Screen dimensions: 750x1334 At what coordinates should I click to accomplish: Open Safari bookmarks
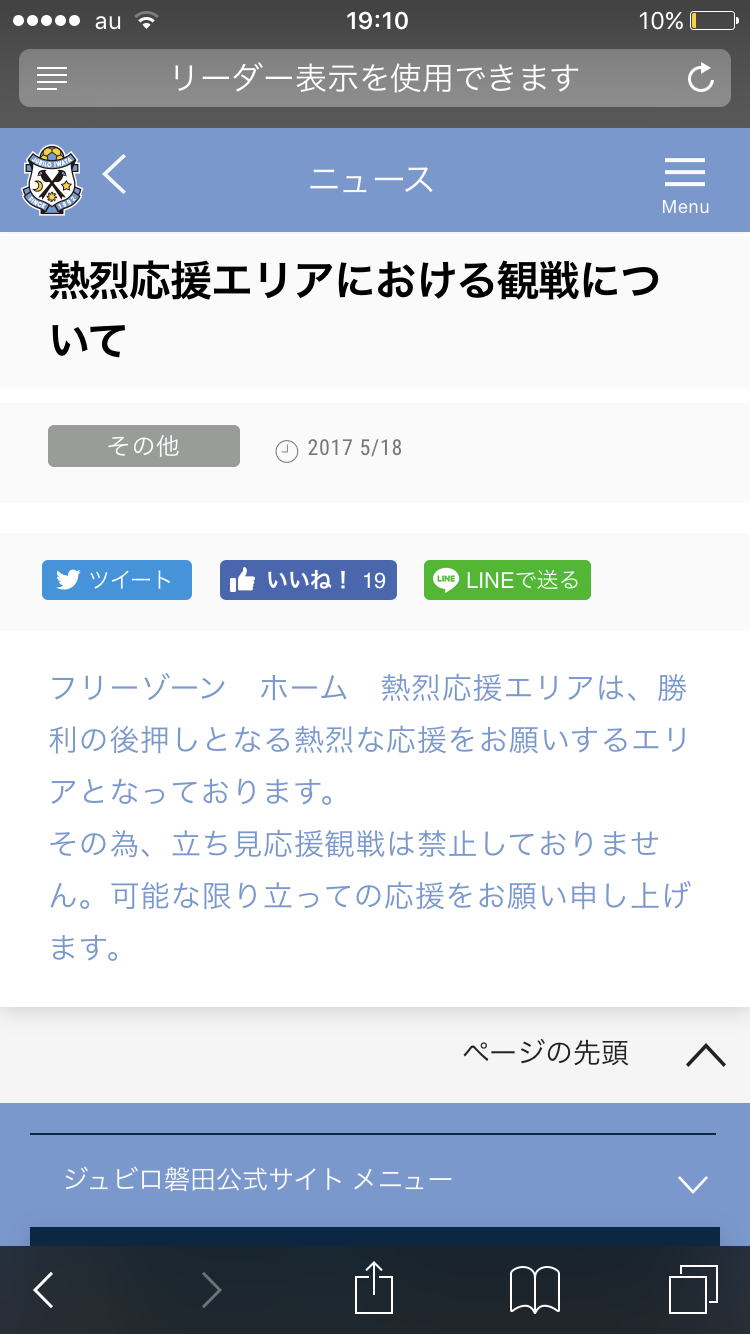[535, 1290]
